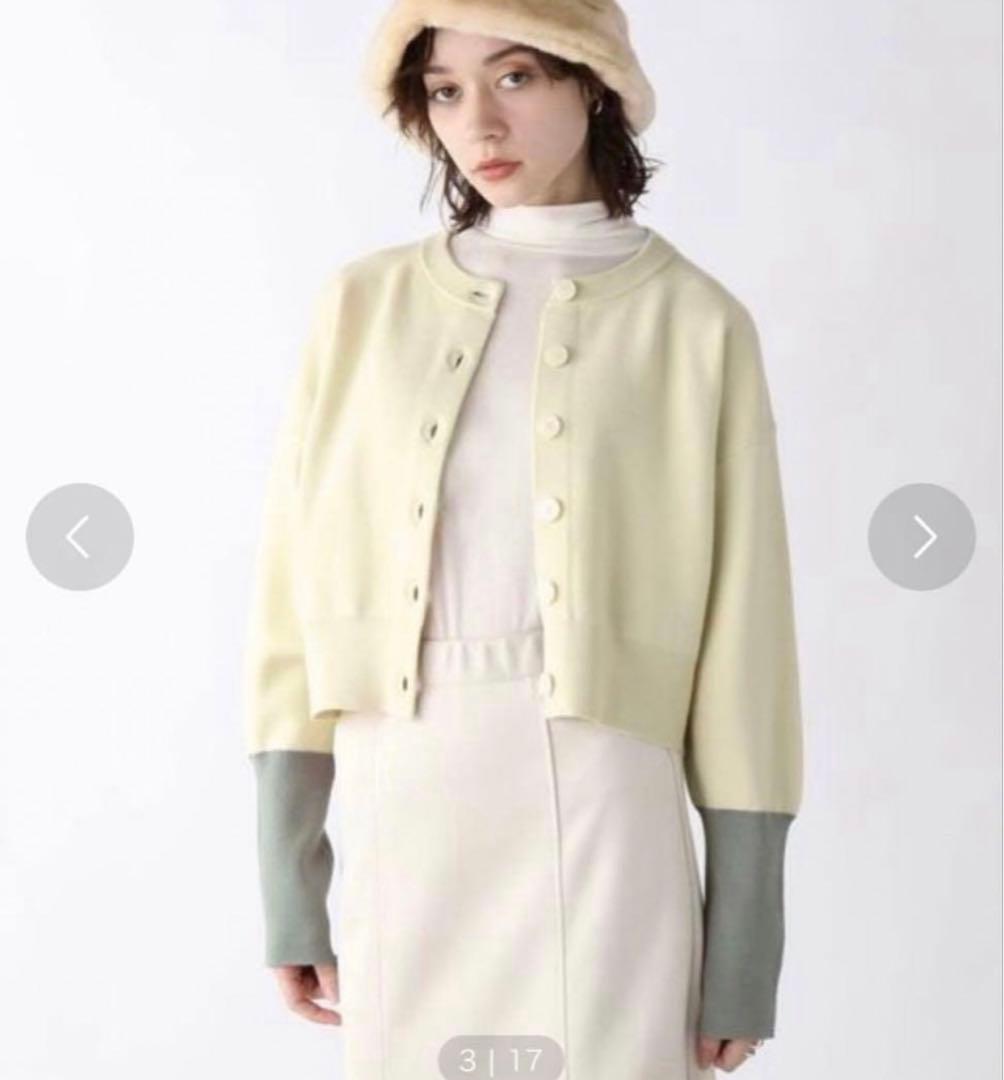
Task: Show the next product photo
Action: 921,537
